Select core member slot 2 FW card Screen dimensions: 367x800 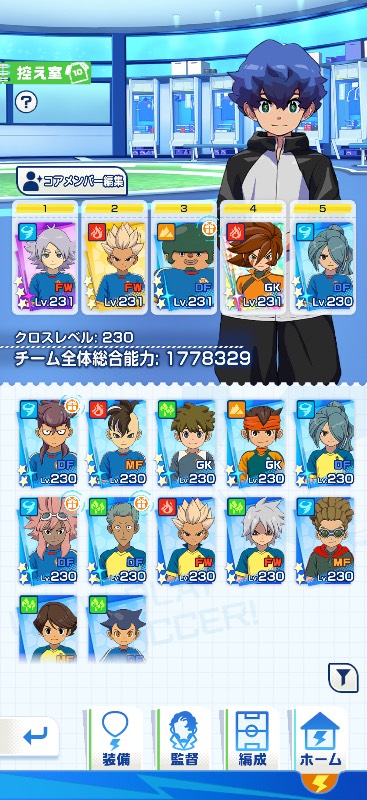115,257
